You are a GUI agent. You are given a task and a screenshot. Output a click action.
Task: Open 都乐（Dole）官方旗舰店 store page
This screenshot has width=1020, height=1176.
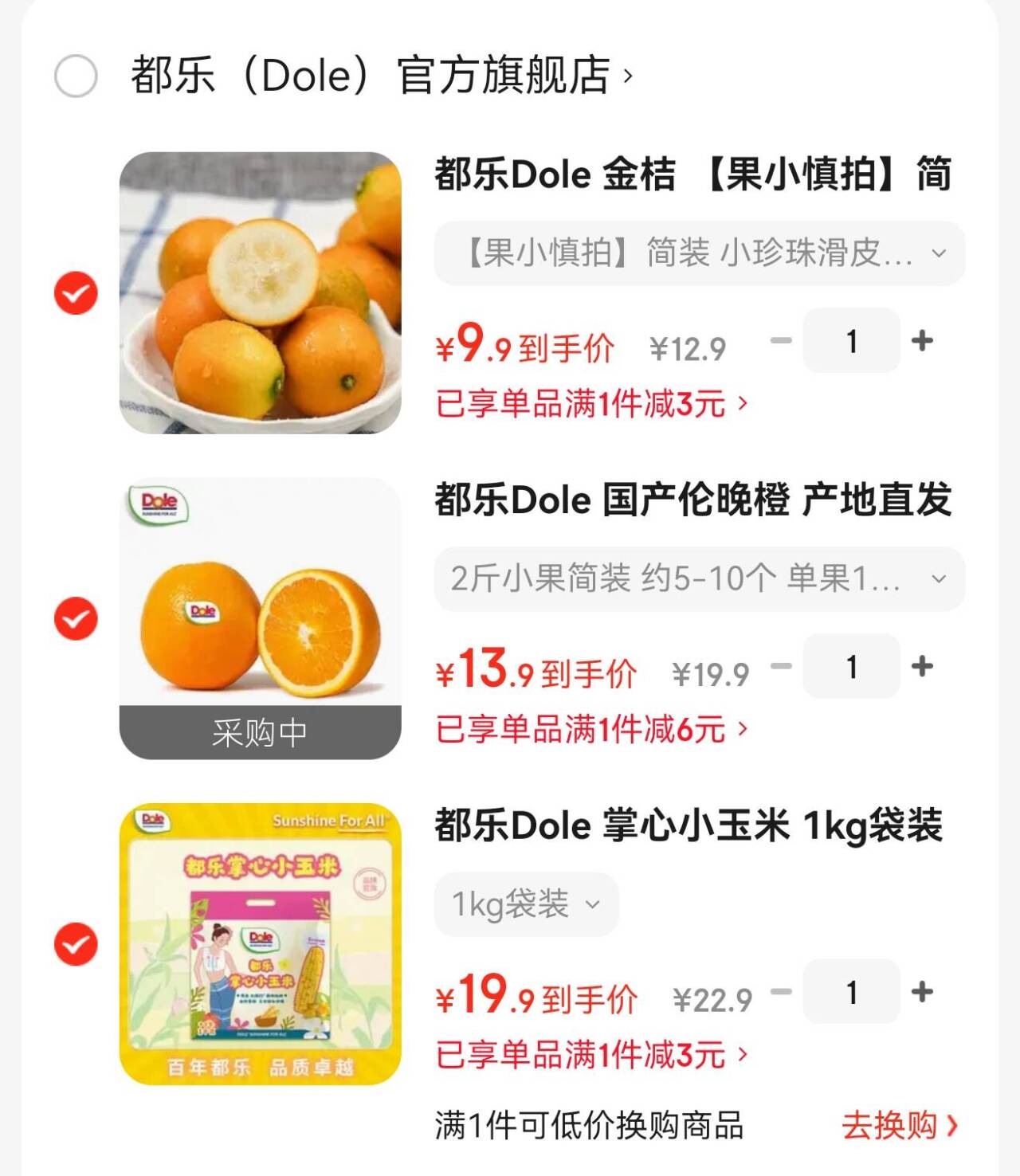click(381, 76)
